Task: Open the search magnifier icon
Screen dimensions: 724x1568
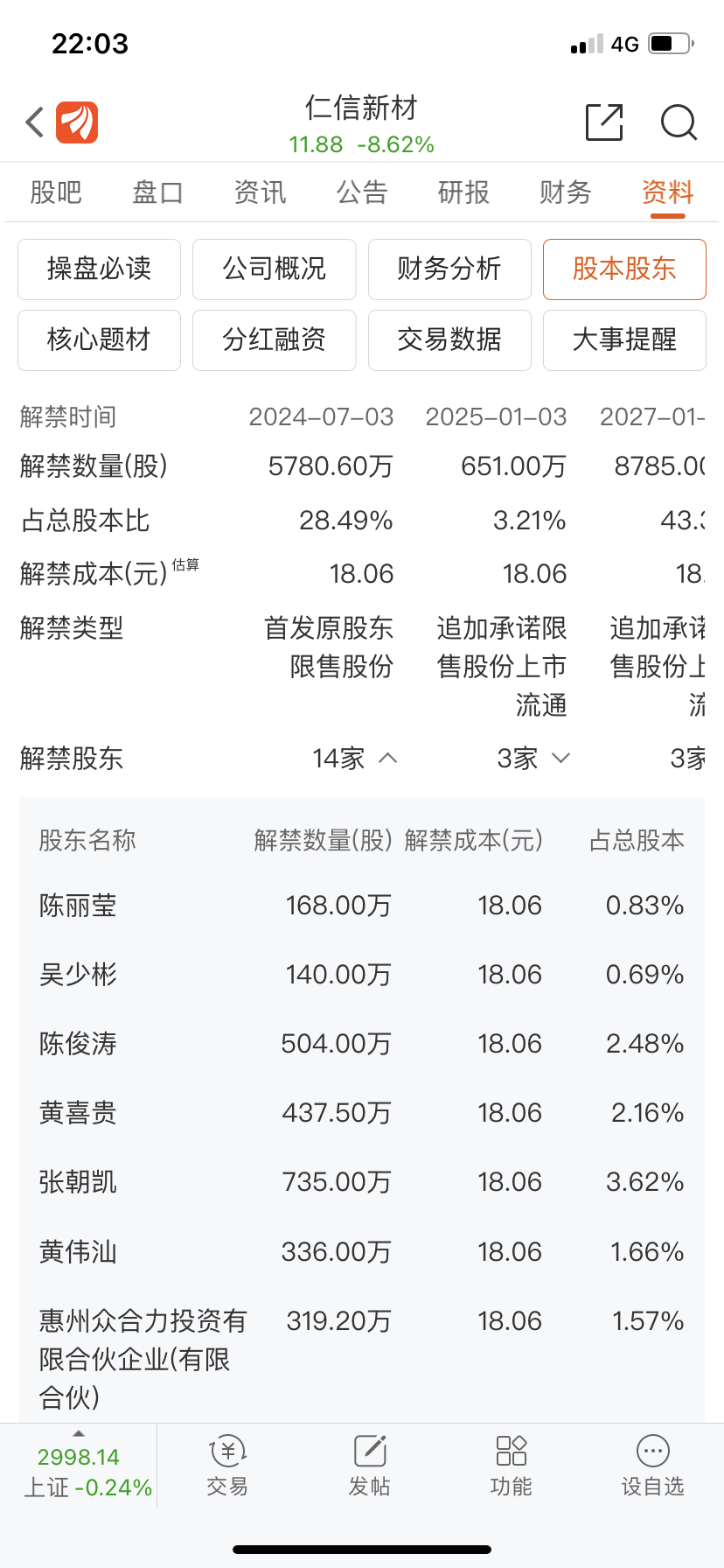Action: (x=679, y=122)
